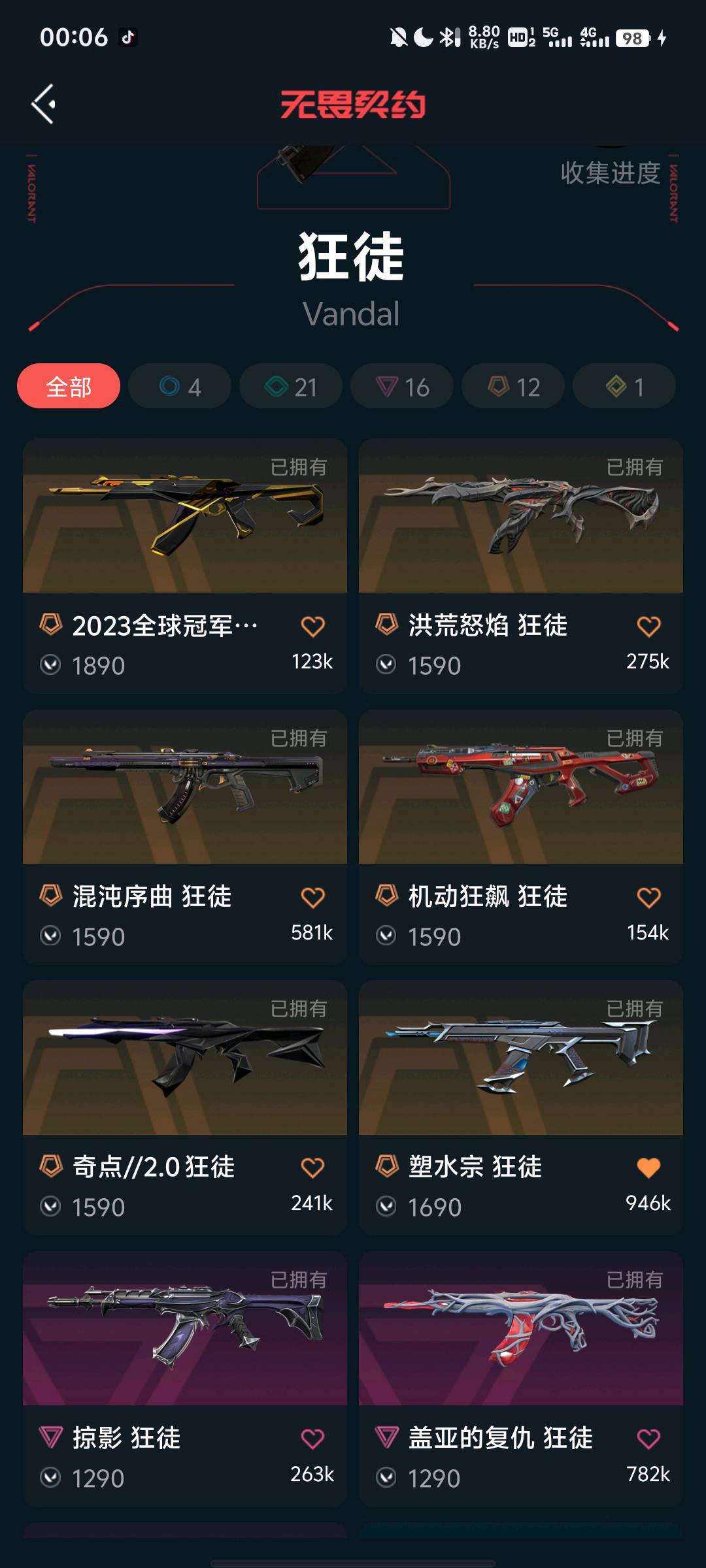Select the 全部 filter chip
The width and height of the screenshot is (706, 1568).
click(x=69, y=386)
